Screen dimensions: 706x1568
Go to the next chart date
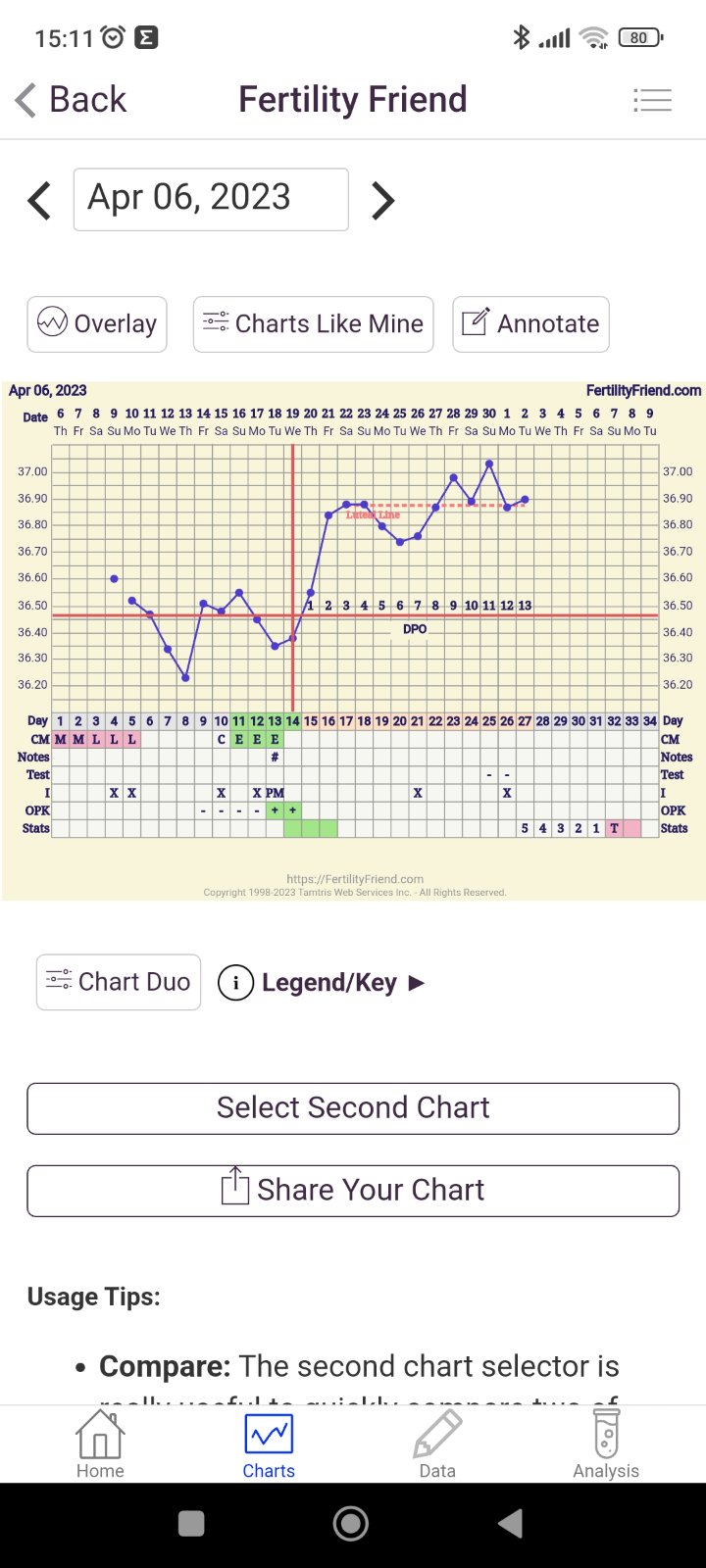pyautogui.click(x=382, y=201)
